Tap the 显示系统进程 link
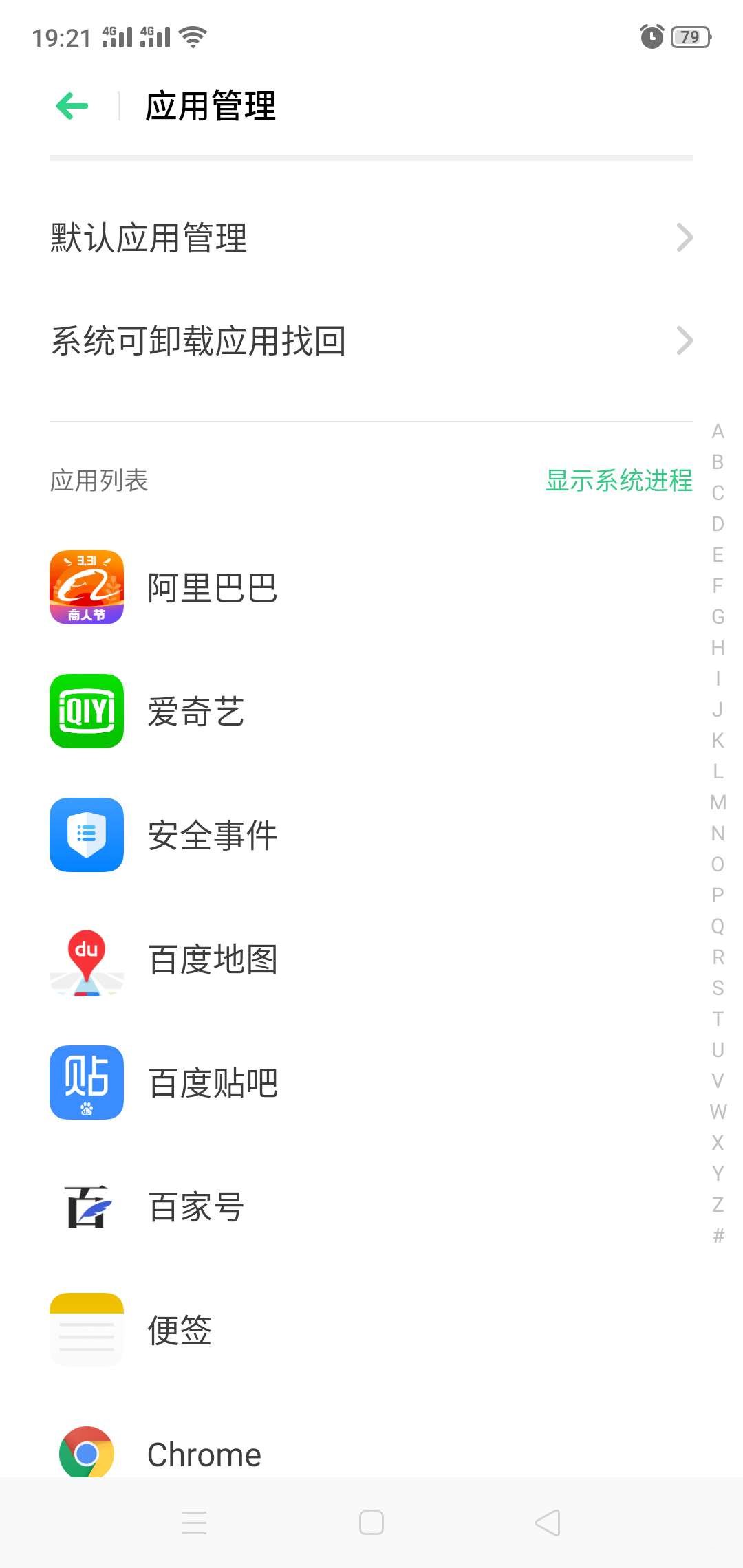 click(x=618, y=480)
